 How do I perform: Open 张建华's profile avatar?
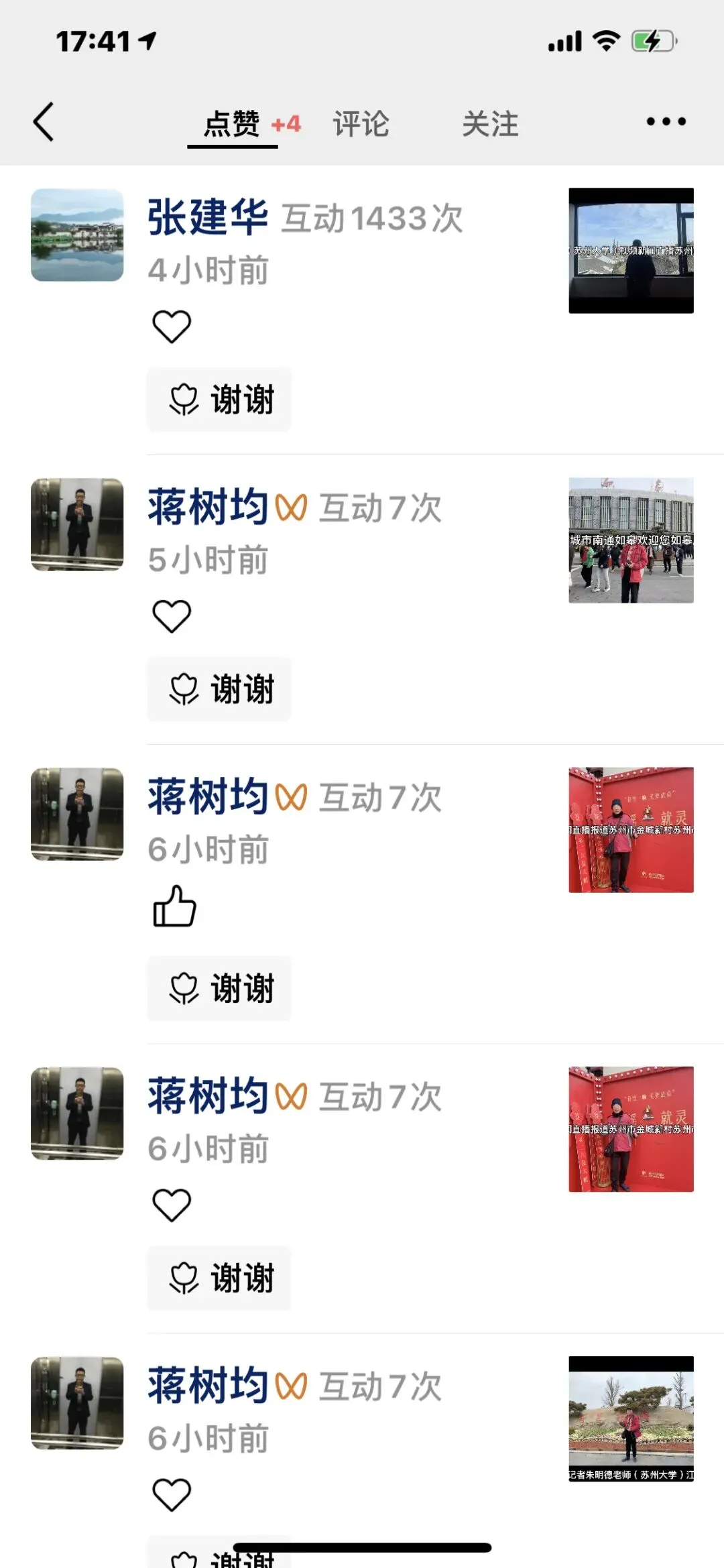tap(77, 235)
